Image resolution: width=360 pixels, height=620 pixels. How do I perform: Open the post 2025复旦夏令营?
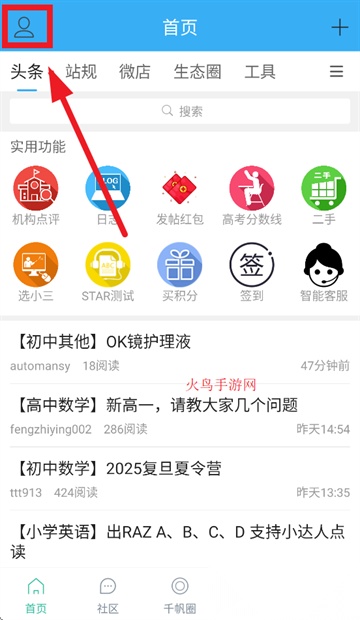180,479
